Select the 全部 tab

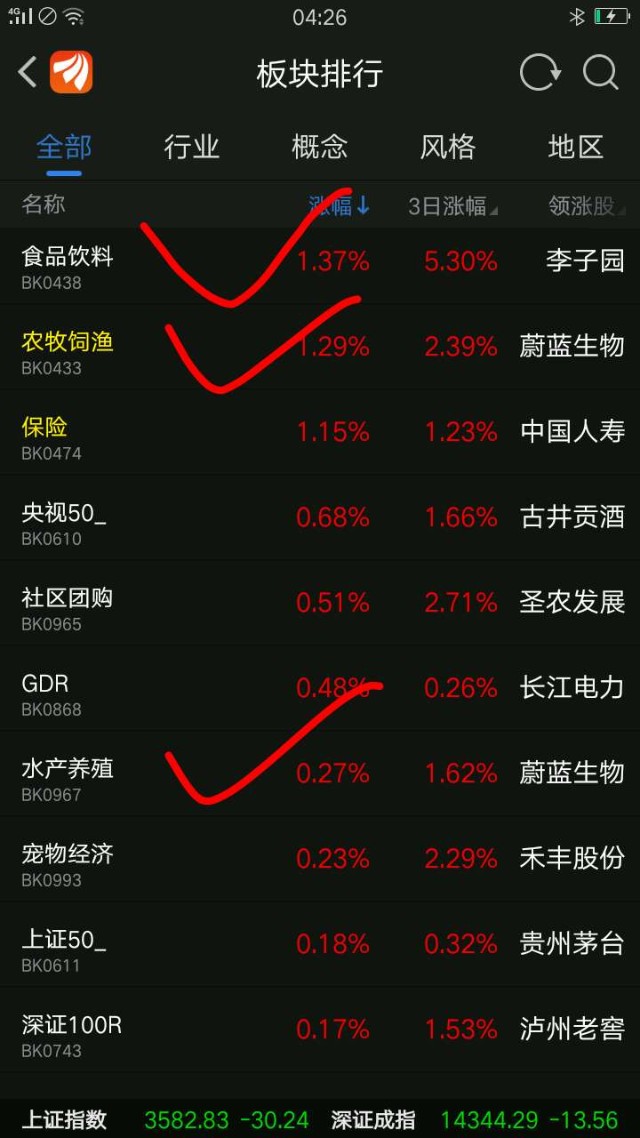pyautogui.click(x=64, y=147)
